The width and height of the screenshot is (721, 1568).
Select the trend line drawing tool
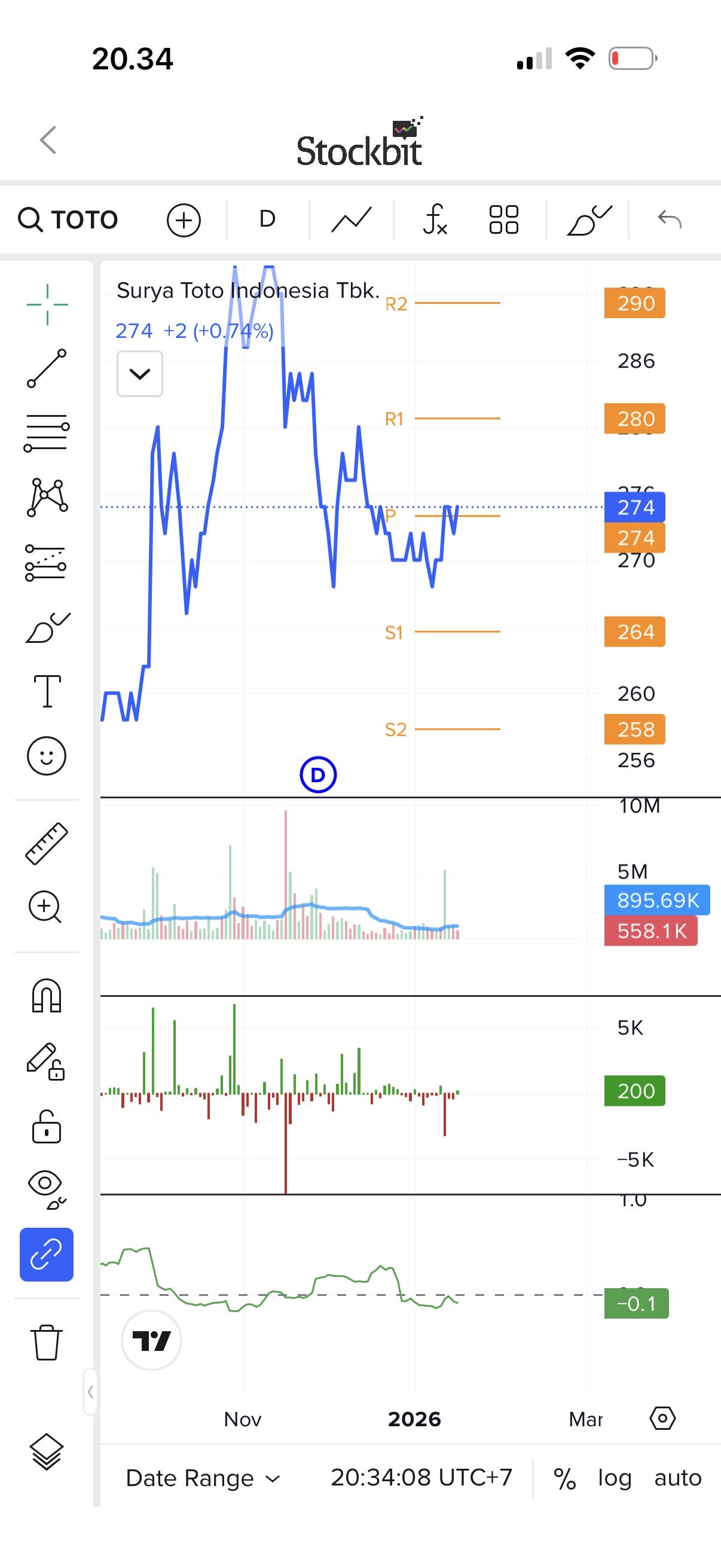click(47, 368)
